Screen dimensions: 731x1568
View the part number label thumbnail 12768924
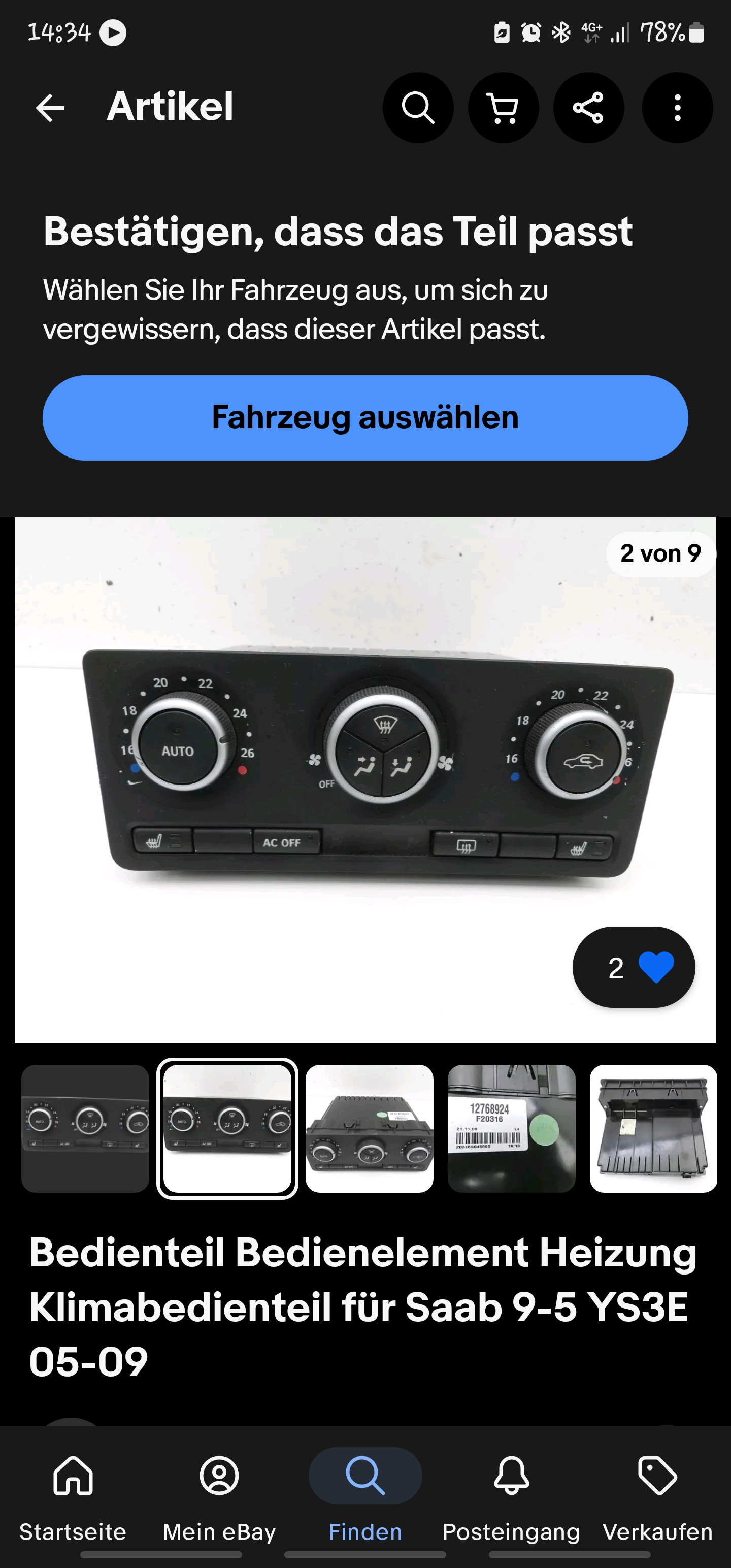[x=511, y=1128]
